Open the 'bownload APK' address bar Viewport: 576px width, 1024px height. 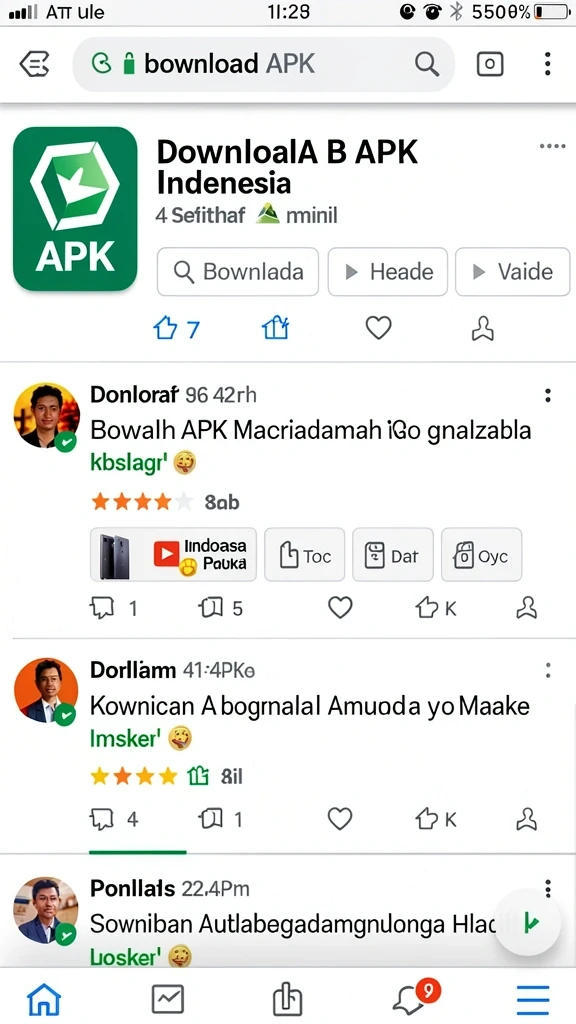click(263, 64)
